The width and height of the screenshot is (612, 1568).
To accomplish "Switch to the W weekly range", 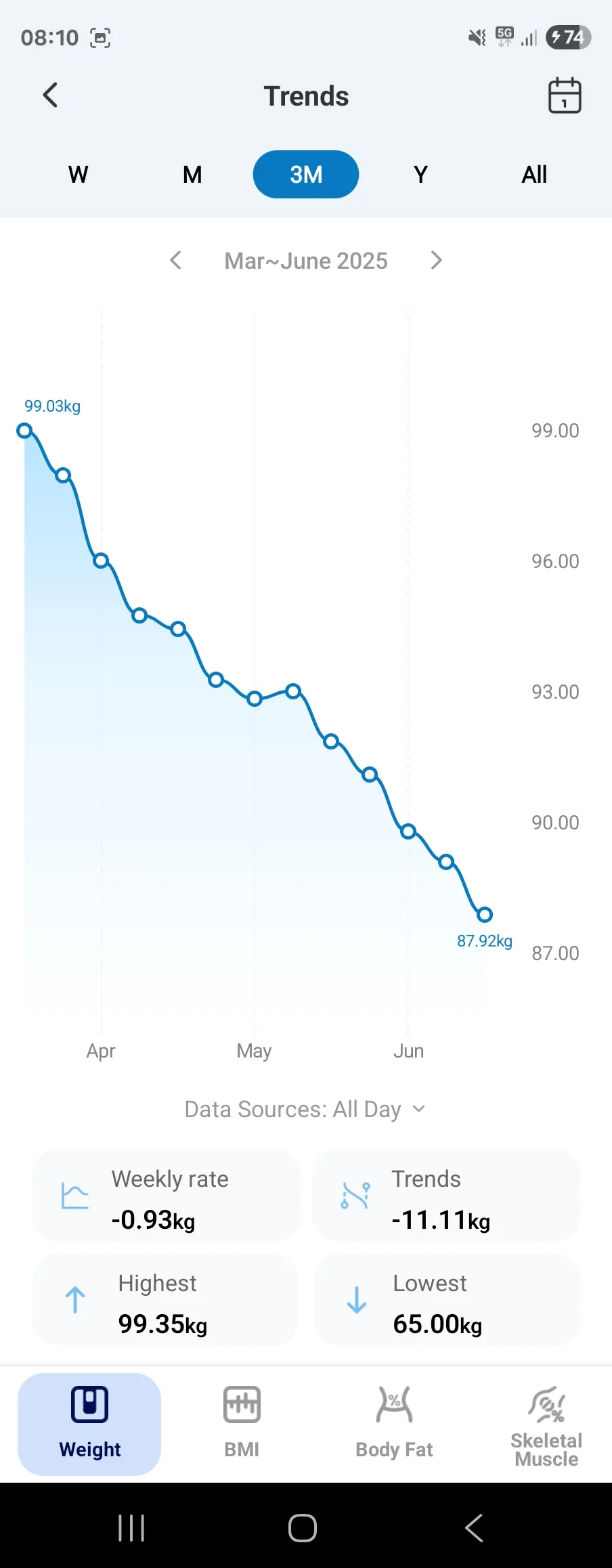I will 79,175.
